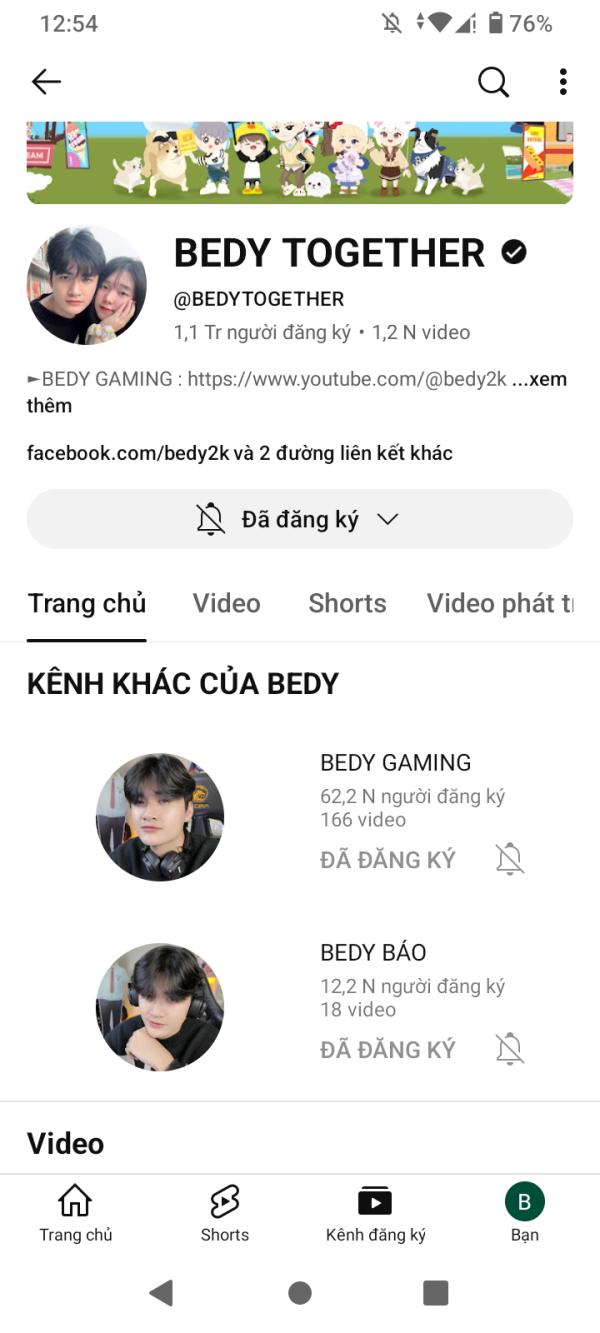This screenshot has height=1333, width=600.
Task: Change notification bell for BEDY BÁO
Action: tap(510, 1049)
